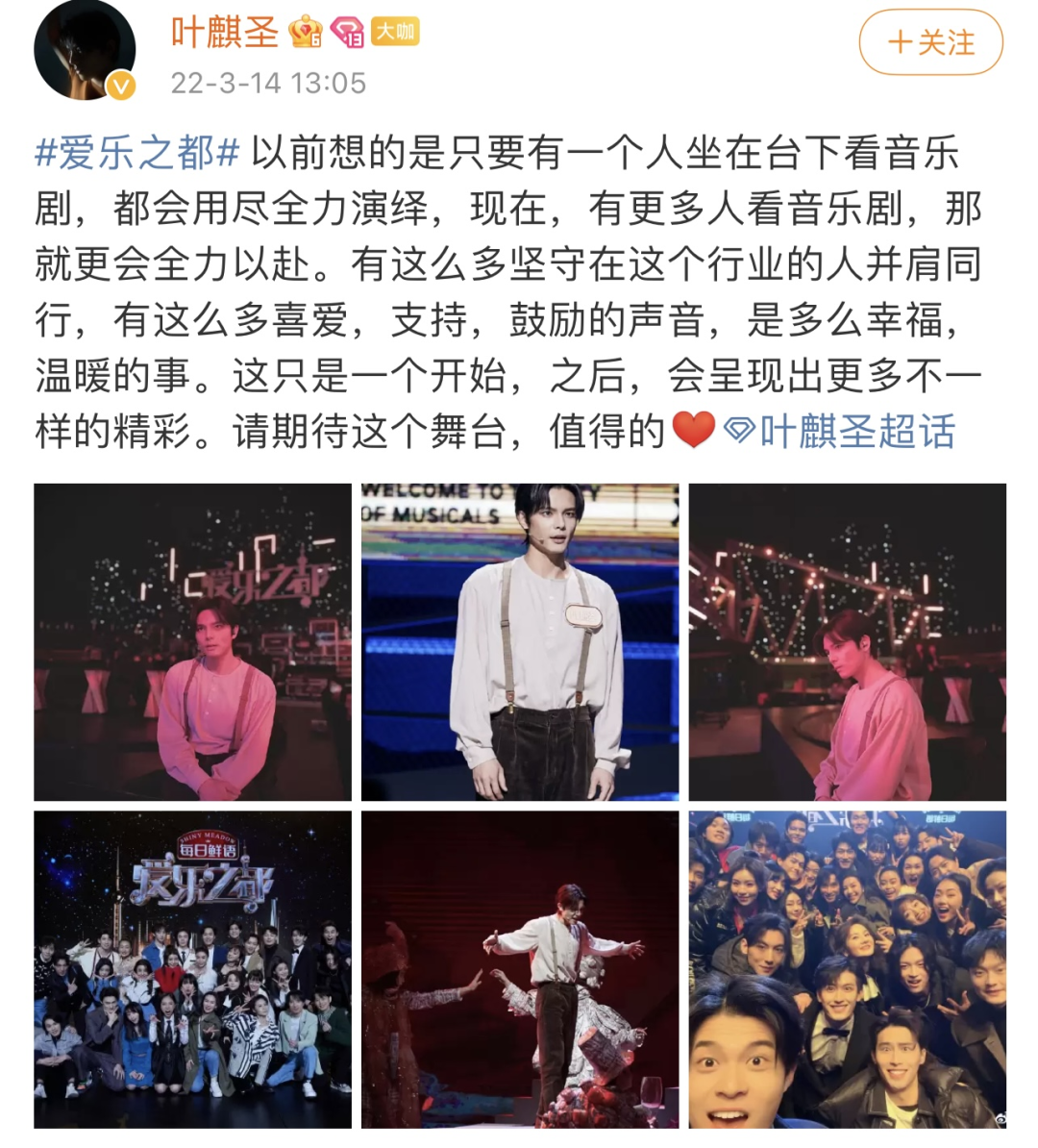View the performance photo with outstretched arms
The height and width of the screenshot is (1148, 1038).
coord(520,969)
